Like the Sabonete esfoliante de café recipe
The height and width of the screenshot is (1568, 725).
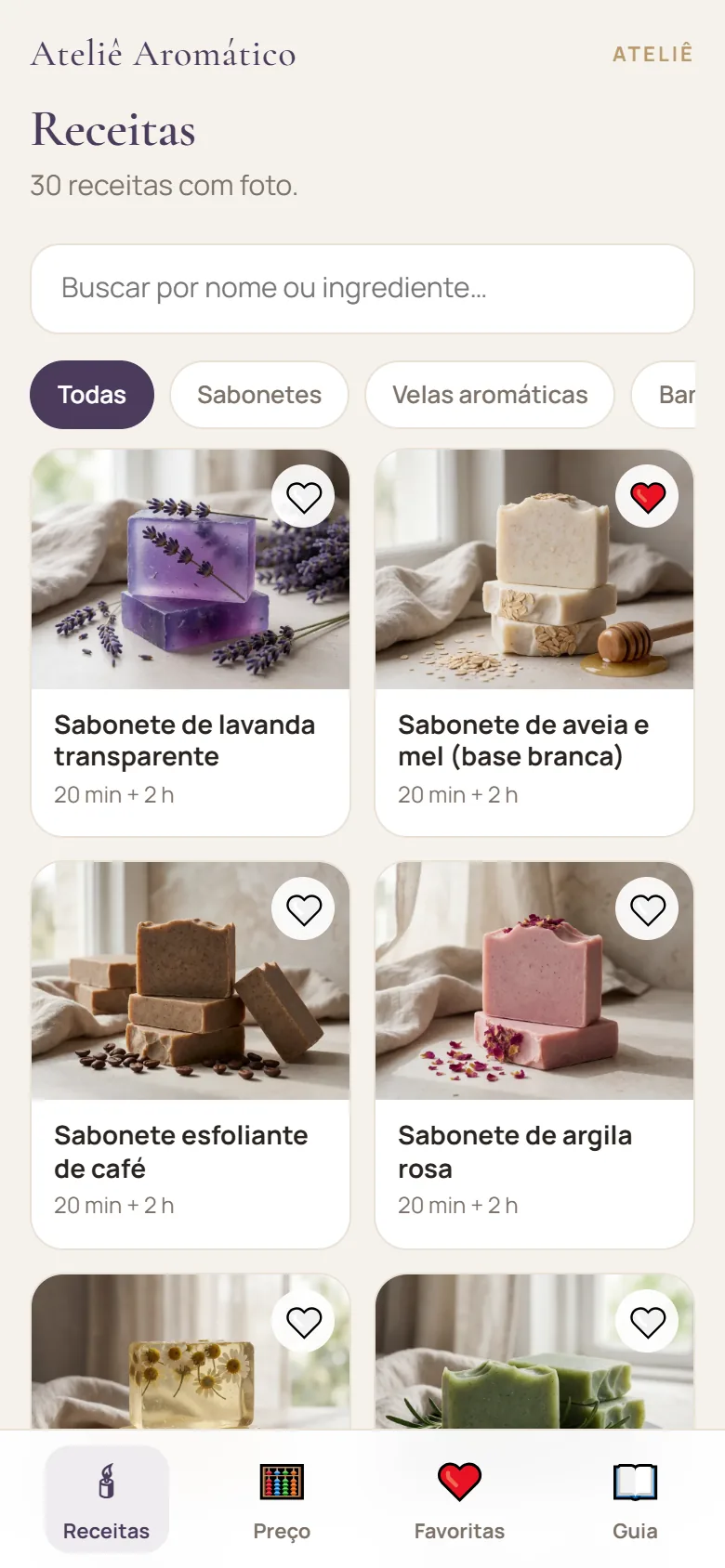pos(304,909)
